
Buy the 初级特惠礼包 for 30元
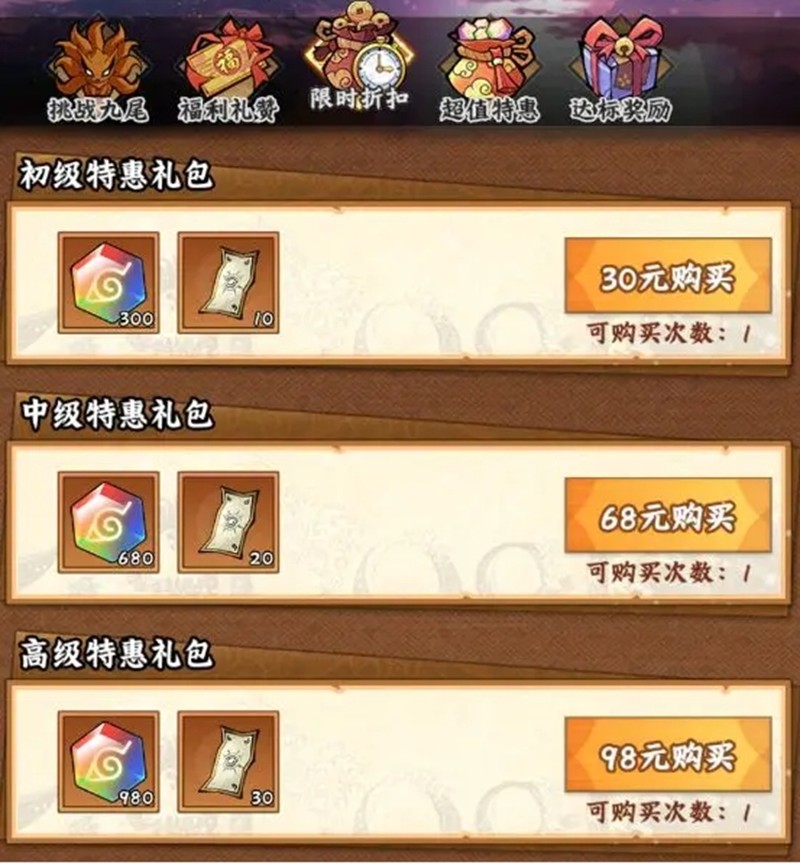667,276
